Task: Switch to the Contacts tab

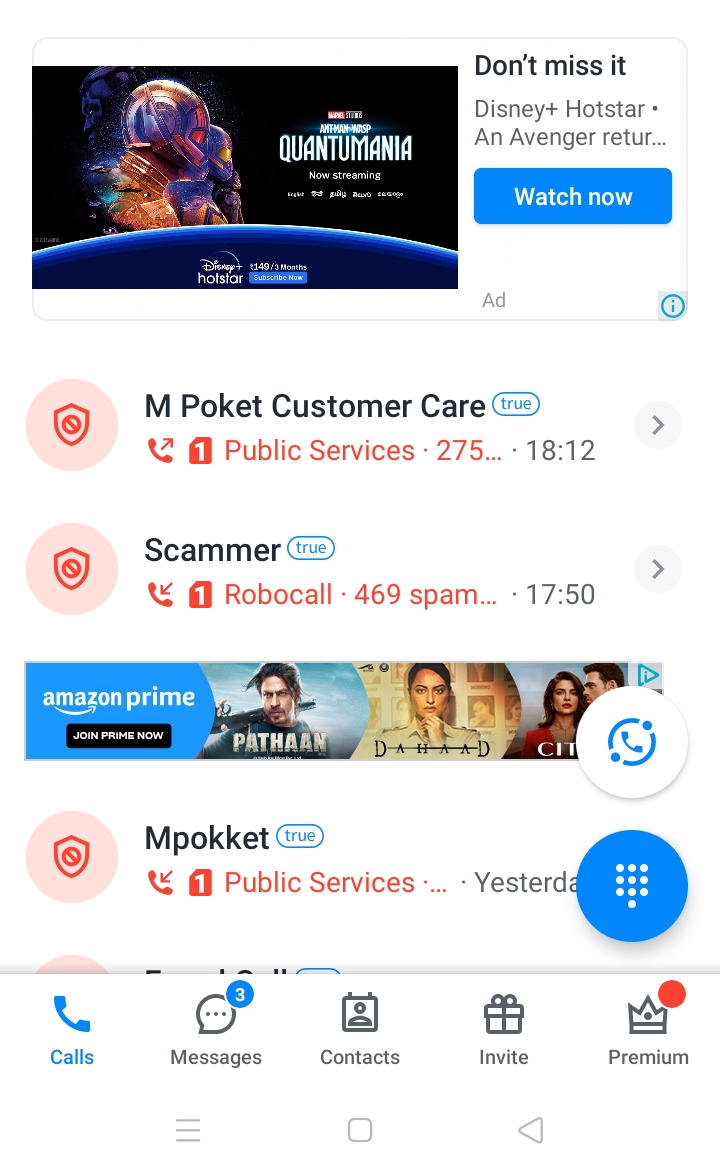Action: [360, 1030]
